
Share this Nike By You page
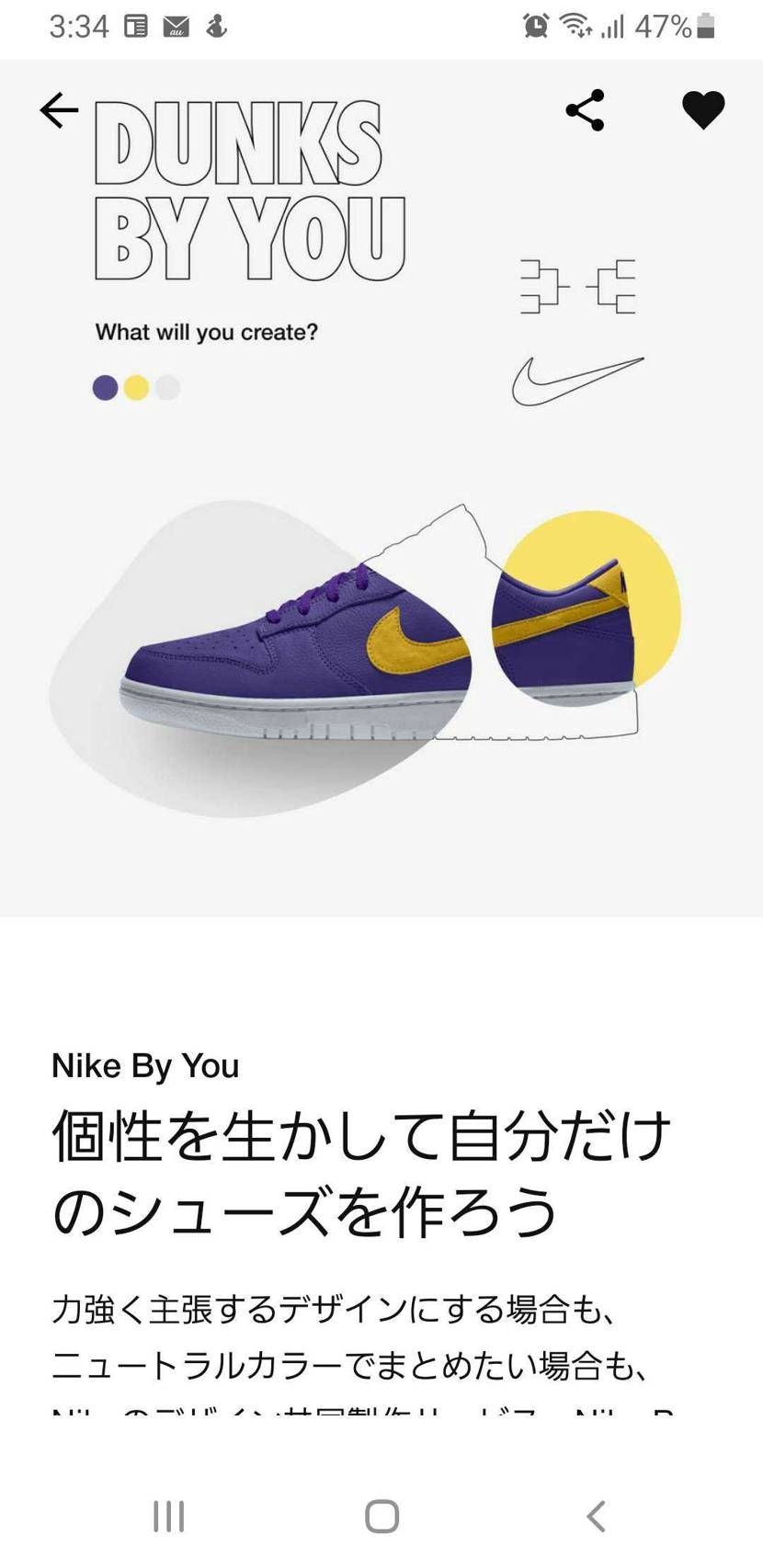pos(585,110)
